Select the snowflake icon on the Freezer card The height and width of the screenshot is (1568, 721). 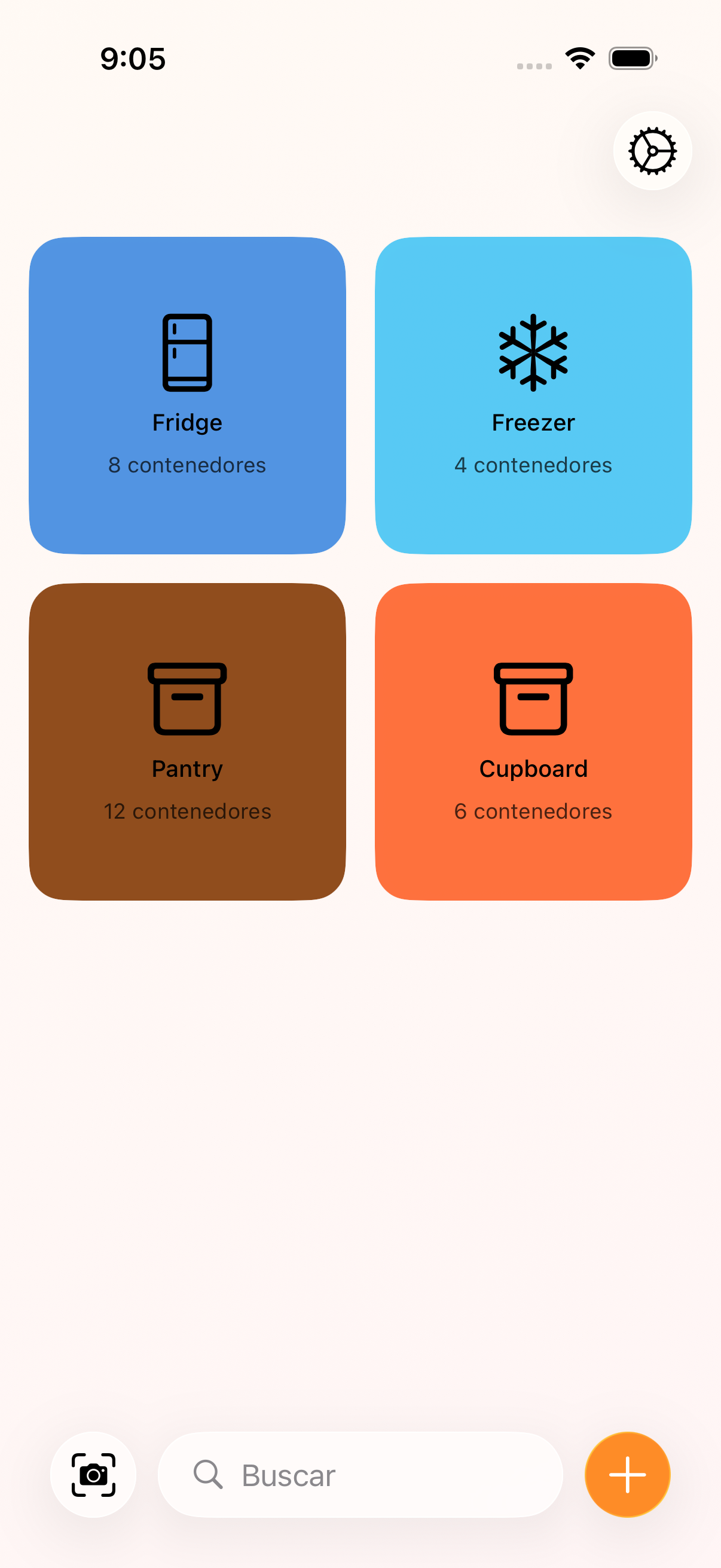[x=534, y=352]
